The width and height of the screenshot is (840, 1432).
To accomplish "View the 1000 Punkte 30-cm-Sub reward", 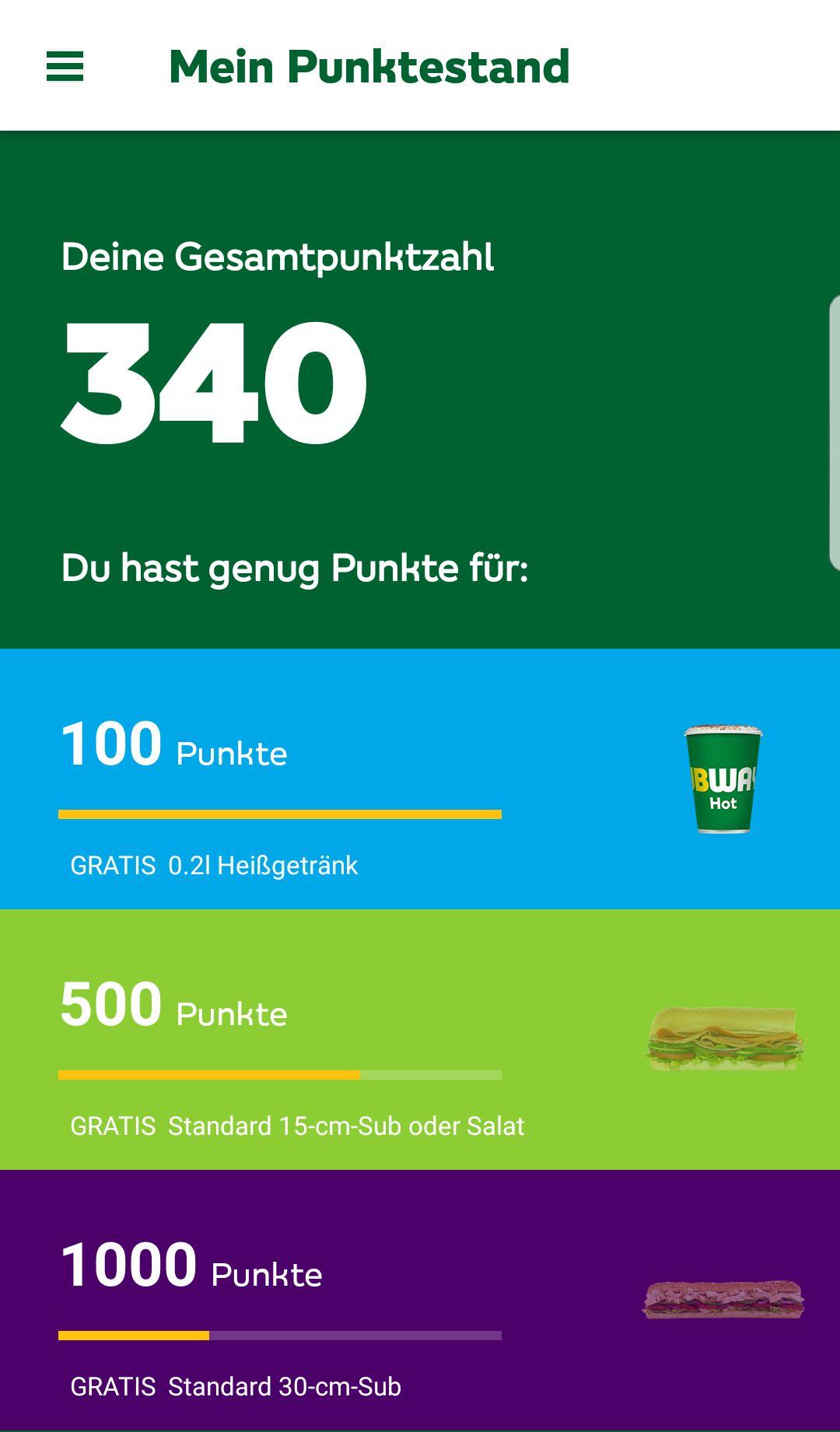I will [420, 1299].
